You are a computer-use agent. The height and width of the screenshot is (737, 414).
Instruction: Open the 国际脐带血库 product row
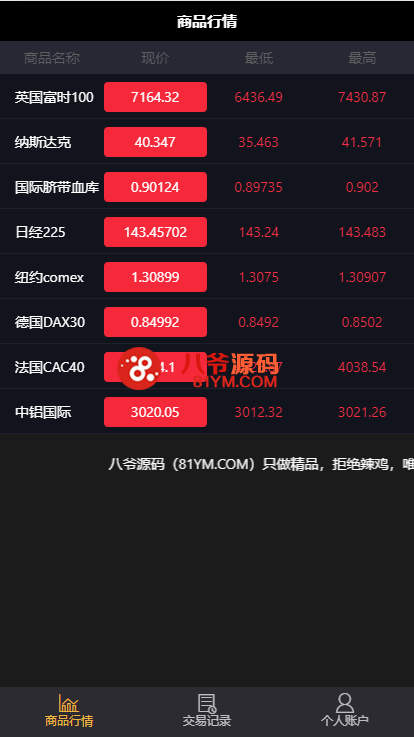pos(207,187)
